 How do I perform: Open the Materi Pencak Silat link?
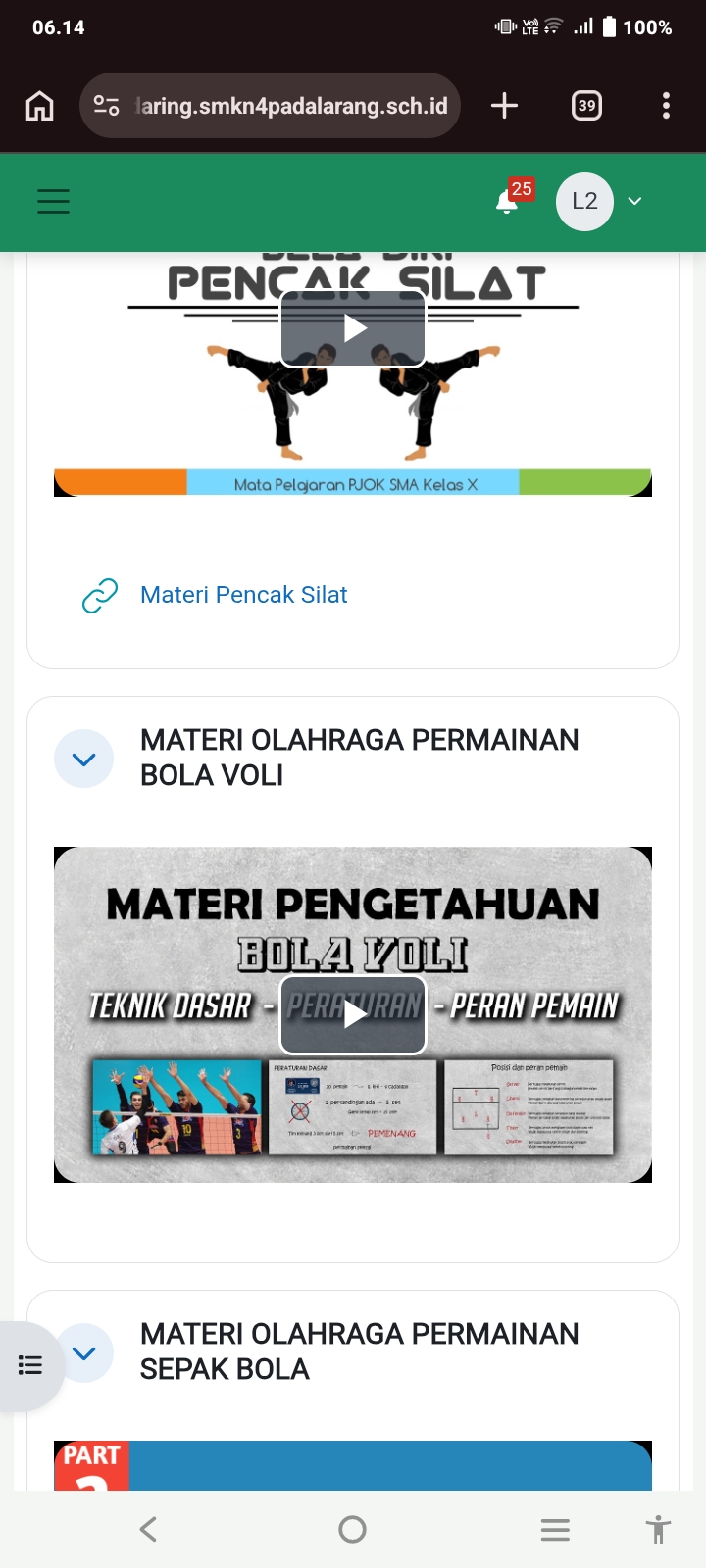[x=244, y=595]
